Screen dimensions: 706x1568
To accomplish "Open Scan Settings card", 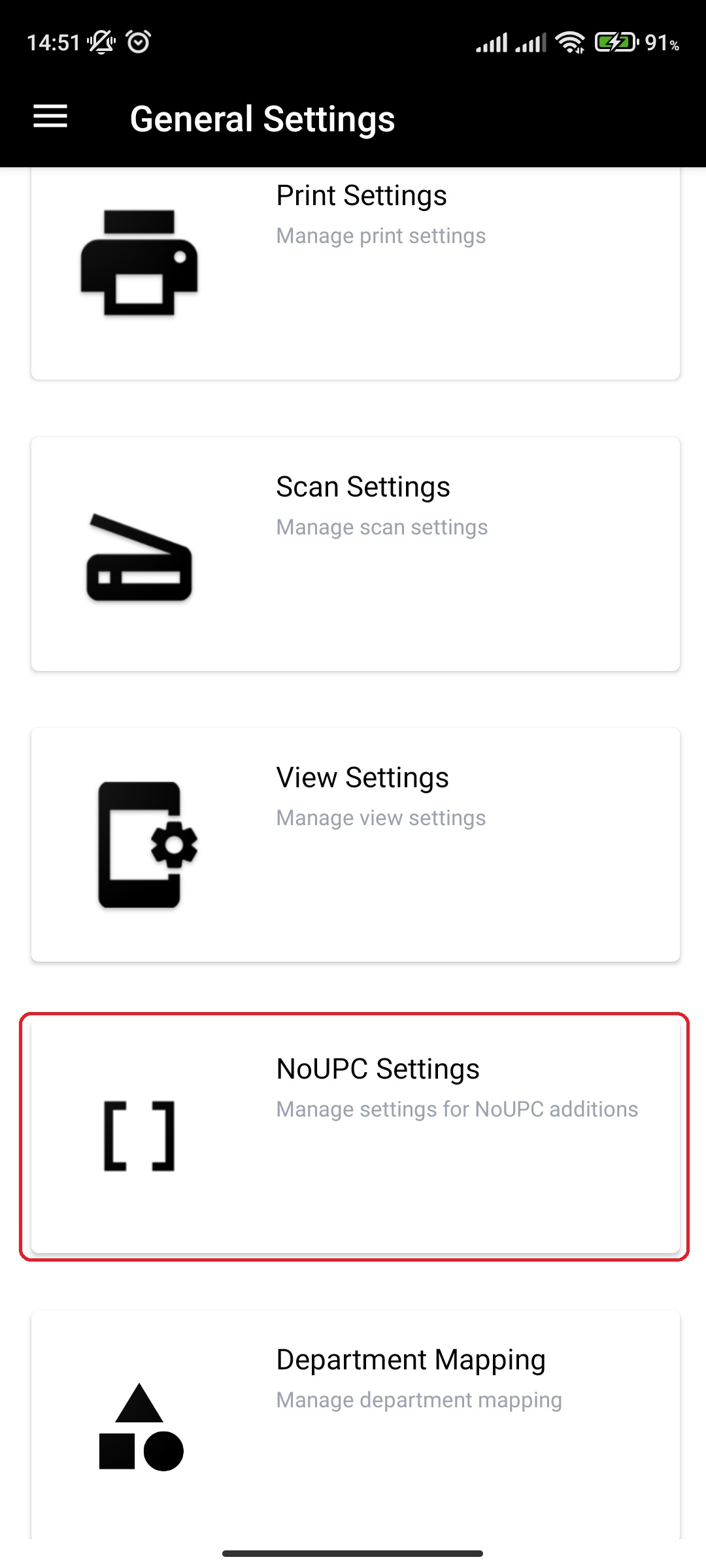I will 355,553.
